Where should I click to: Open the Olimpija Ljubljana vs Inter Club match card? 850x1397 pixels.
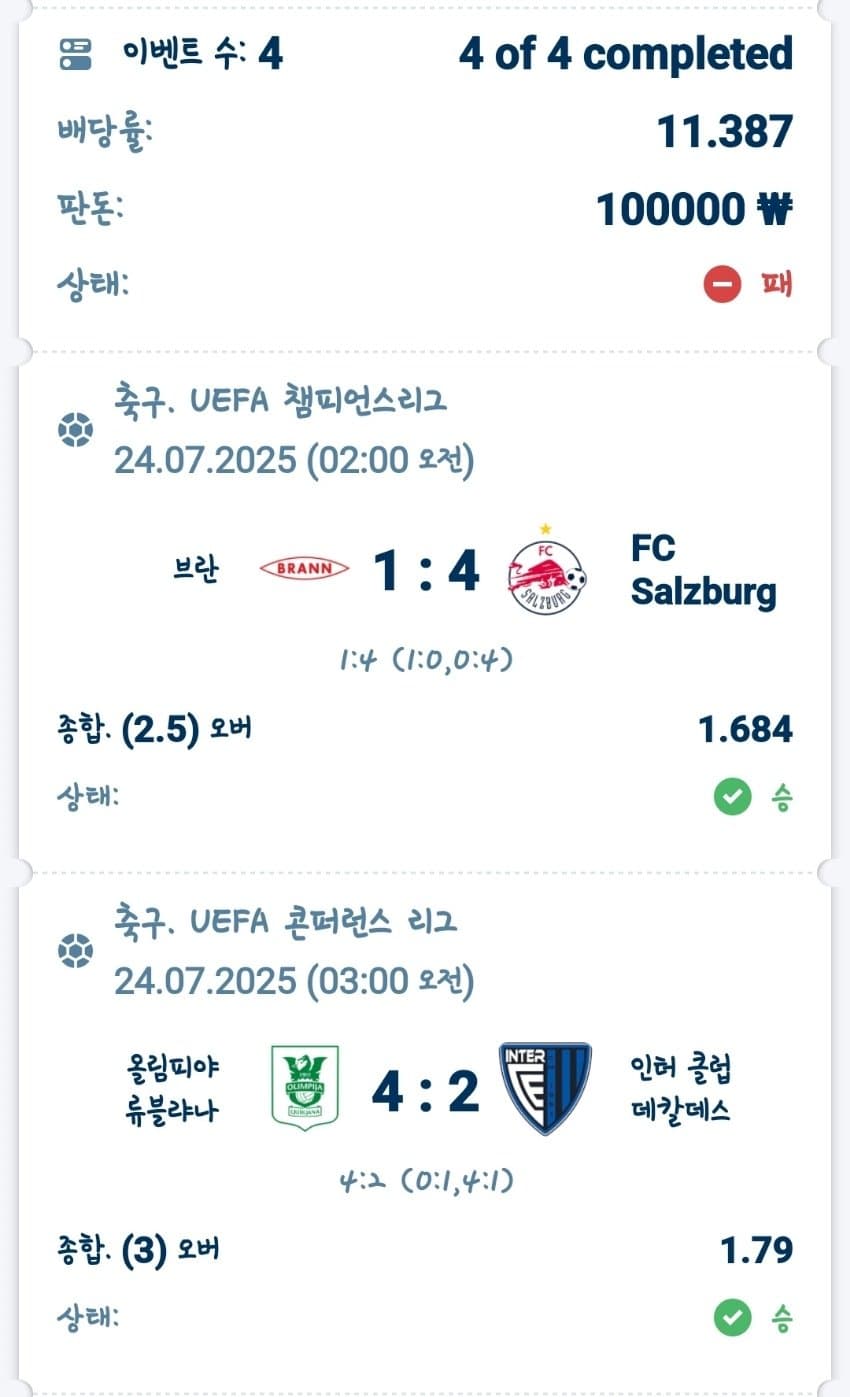425,1092
